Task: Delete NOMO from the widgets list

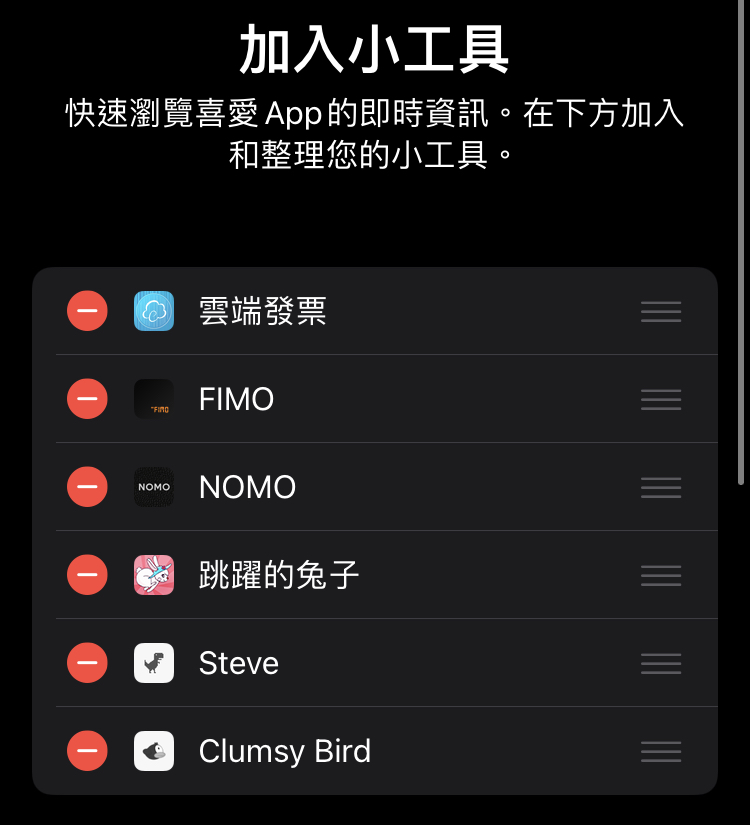Action: pos(87,487)
